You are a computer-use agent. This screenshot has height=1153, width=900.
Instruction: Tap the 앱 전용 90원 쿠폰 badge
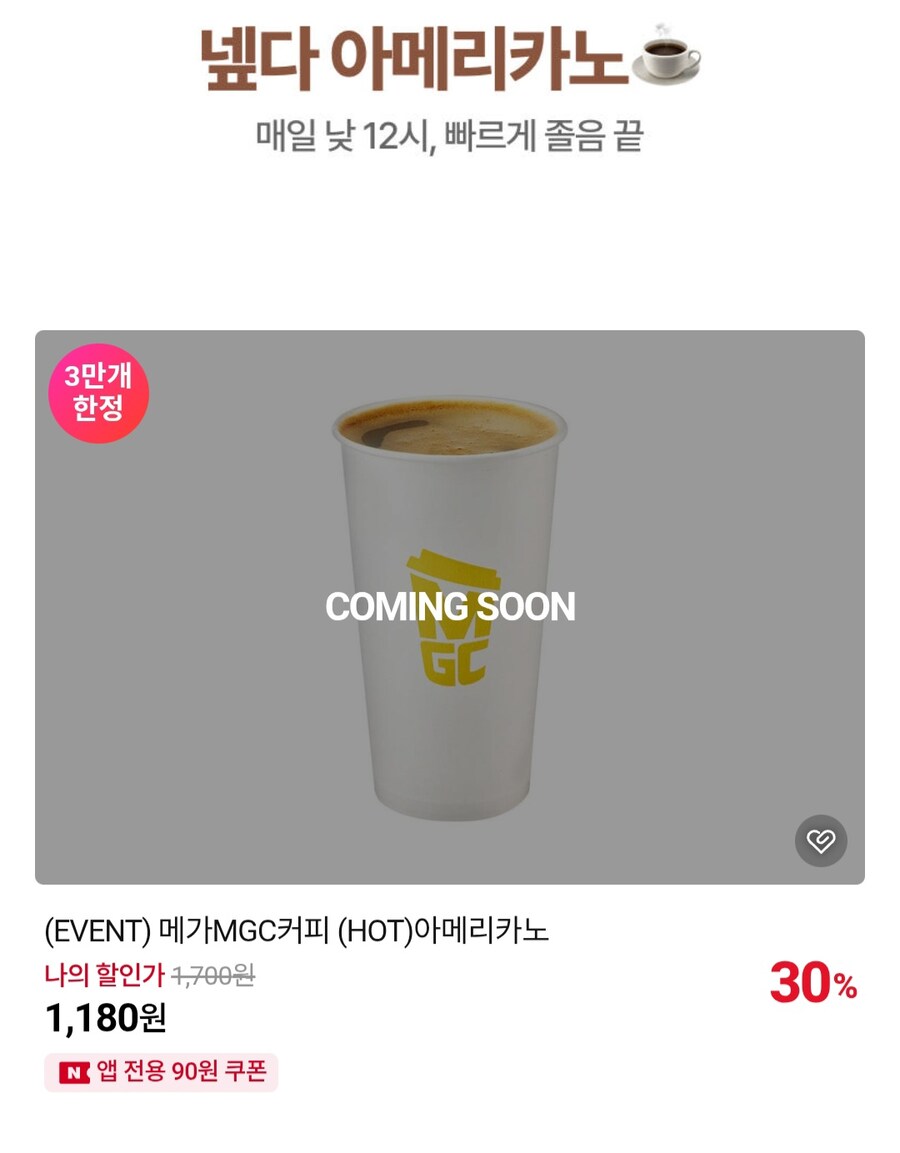click(161, 1072)
